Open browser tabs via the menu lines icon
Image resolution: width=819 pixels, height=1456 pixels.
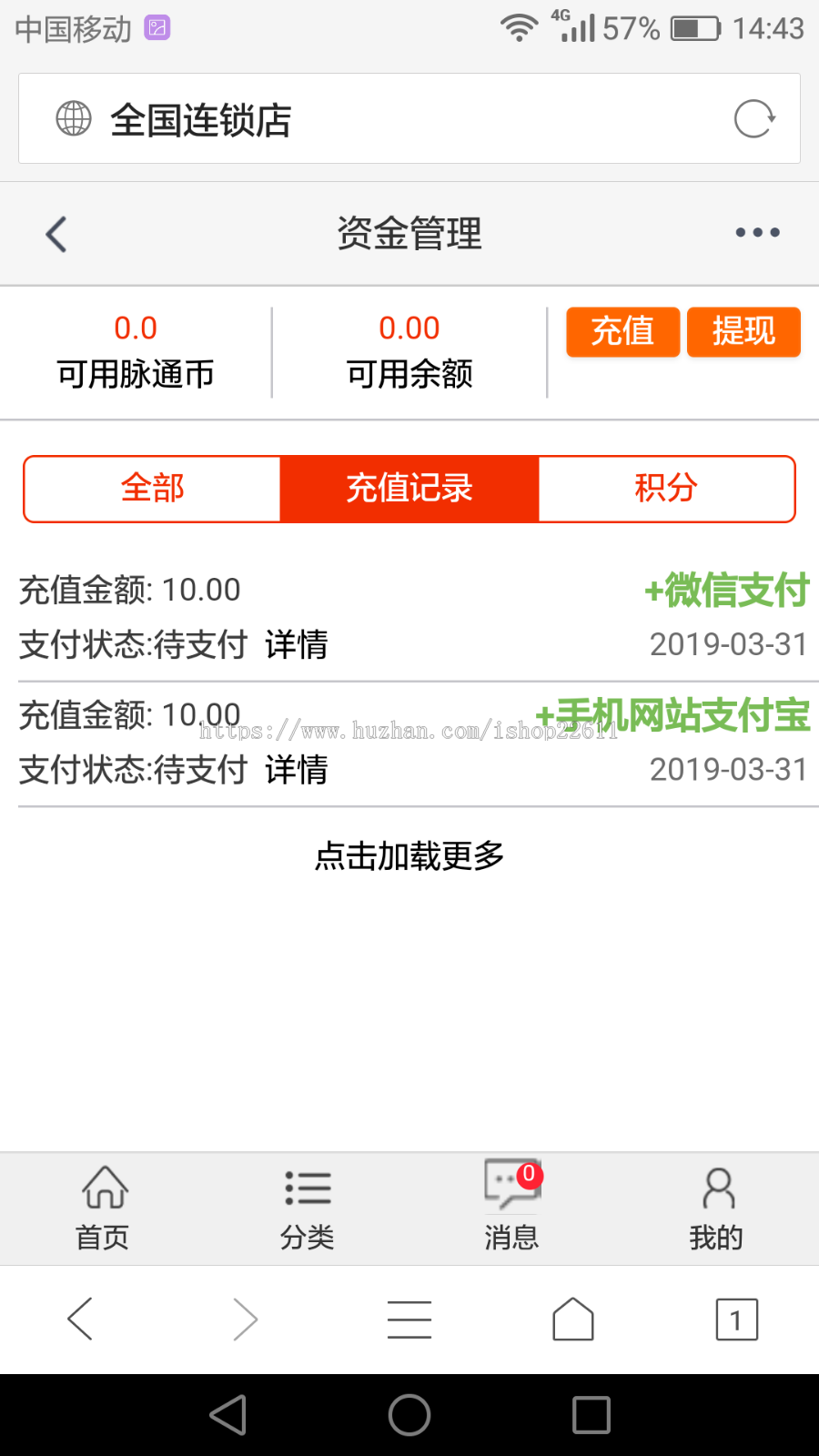pos(409,1319)
